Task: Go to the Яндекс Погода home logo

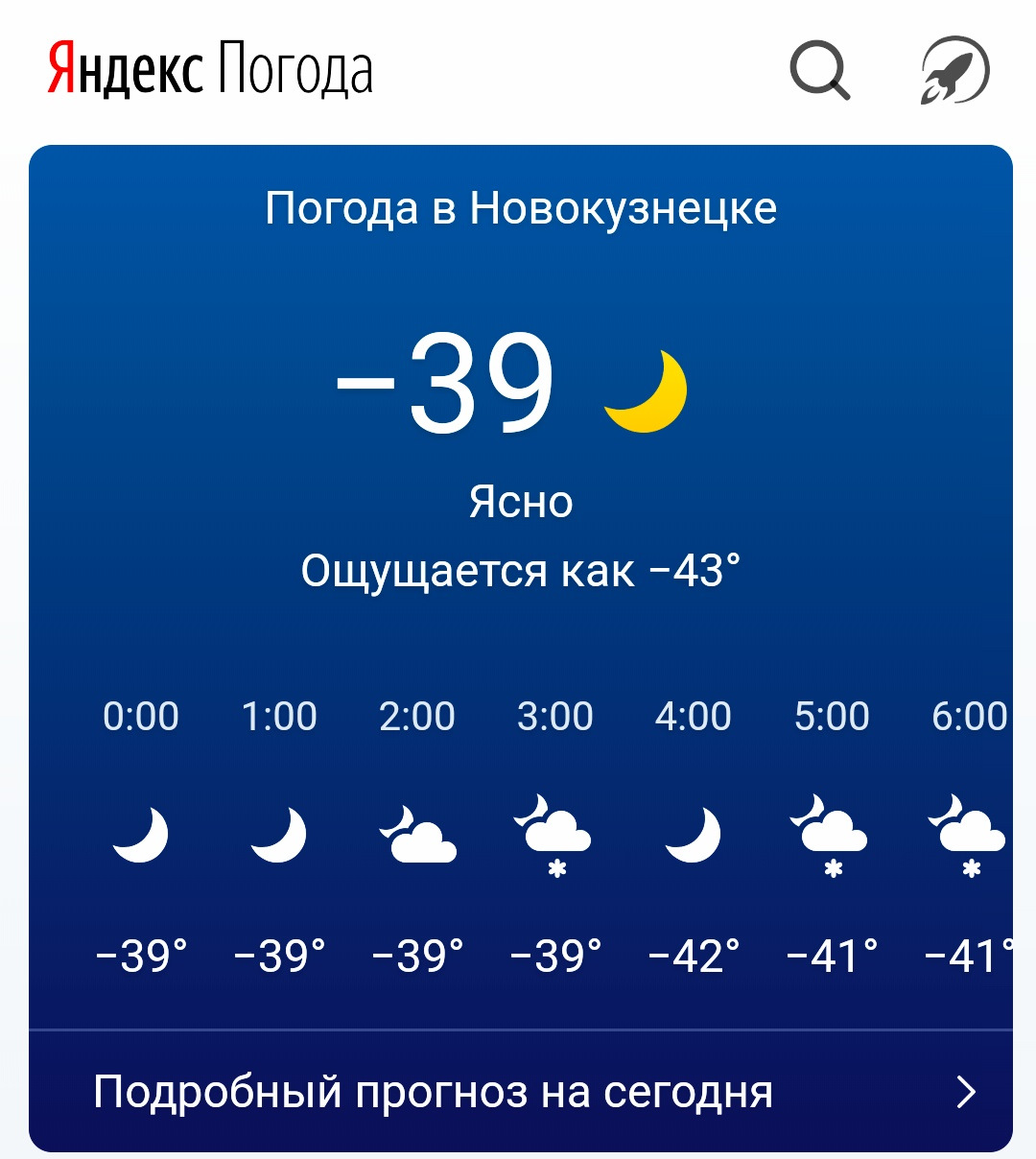Action: pyautogui.click(x=210, y=69)
